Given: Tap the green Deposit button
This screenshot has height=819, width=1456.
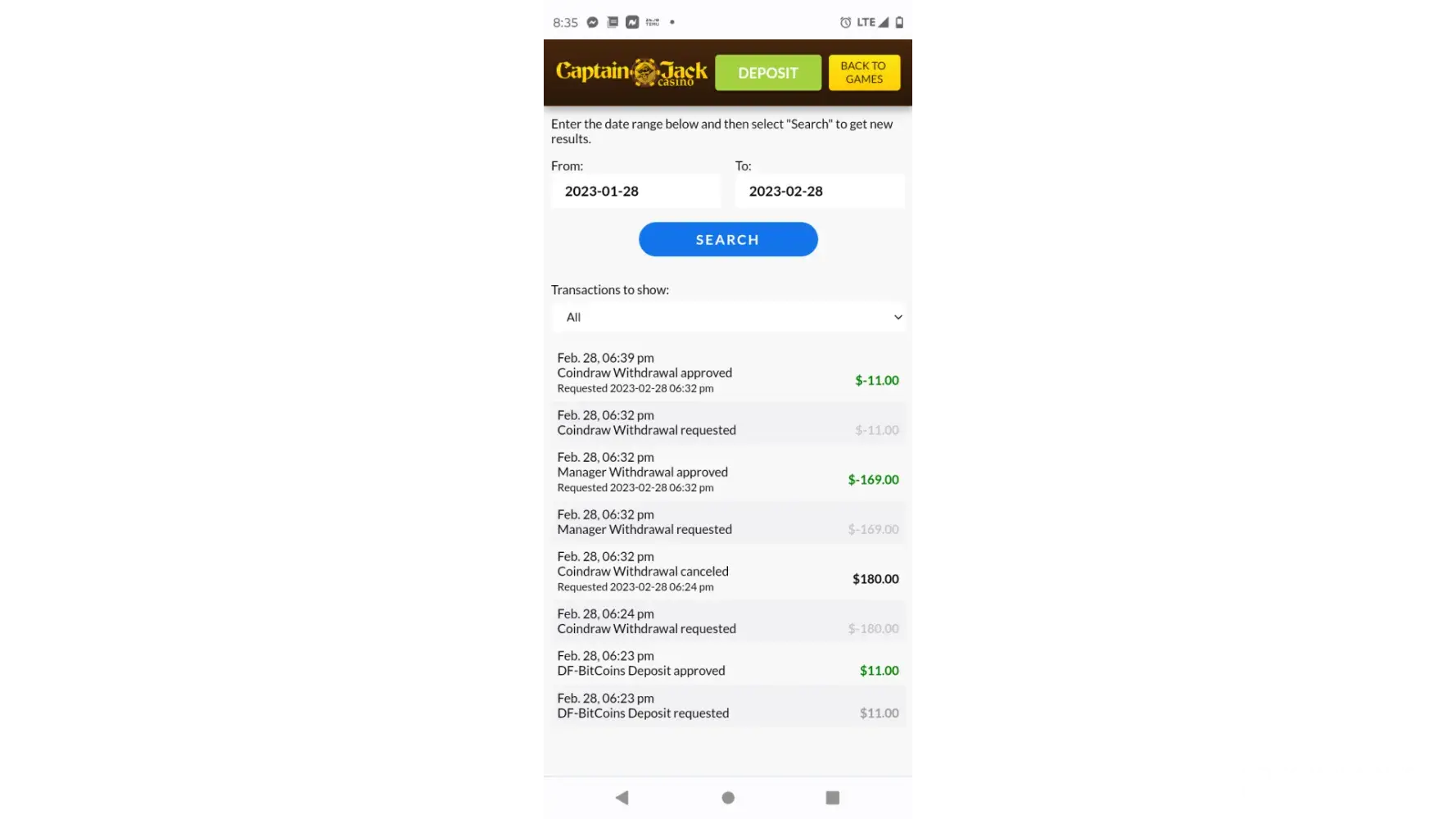Looking at the screenshot, I should point(767,73).
